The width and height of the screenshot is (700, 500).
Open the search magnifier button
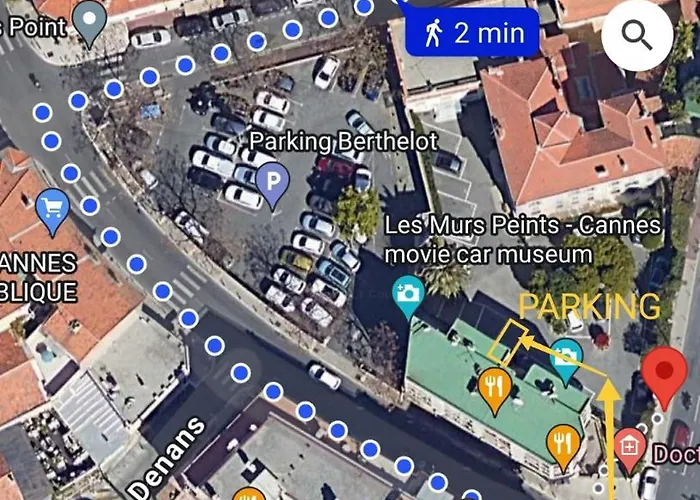click(637, 35)
